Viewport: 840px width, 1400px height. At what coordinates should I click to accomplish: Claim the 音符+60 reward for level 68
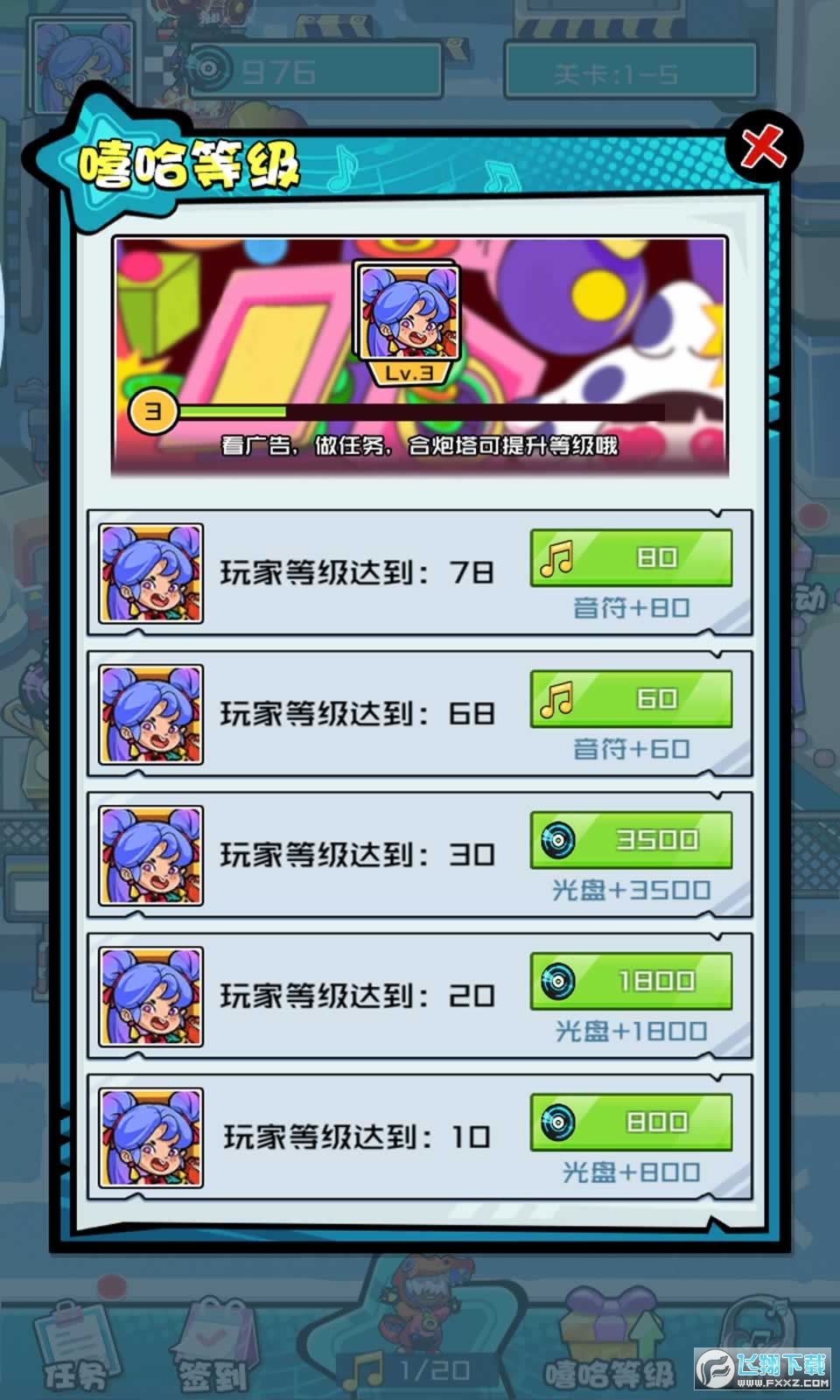point(631,698)
